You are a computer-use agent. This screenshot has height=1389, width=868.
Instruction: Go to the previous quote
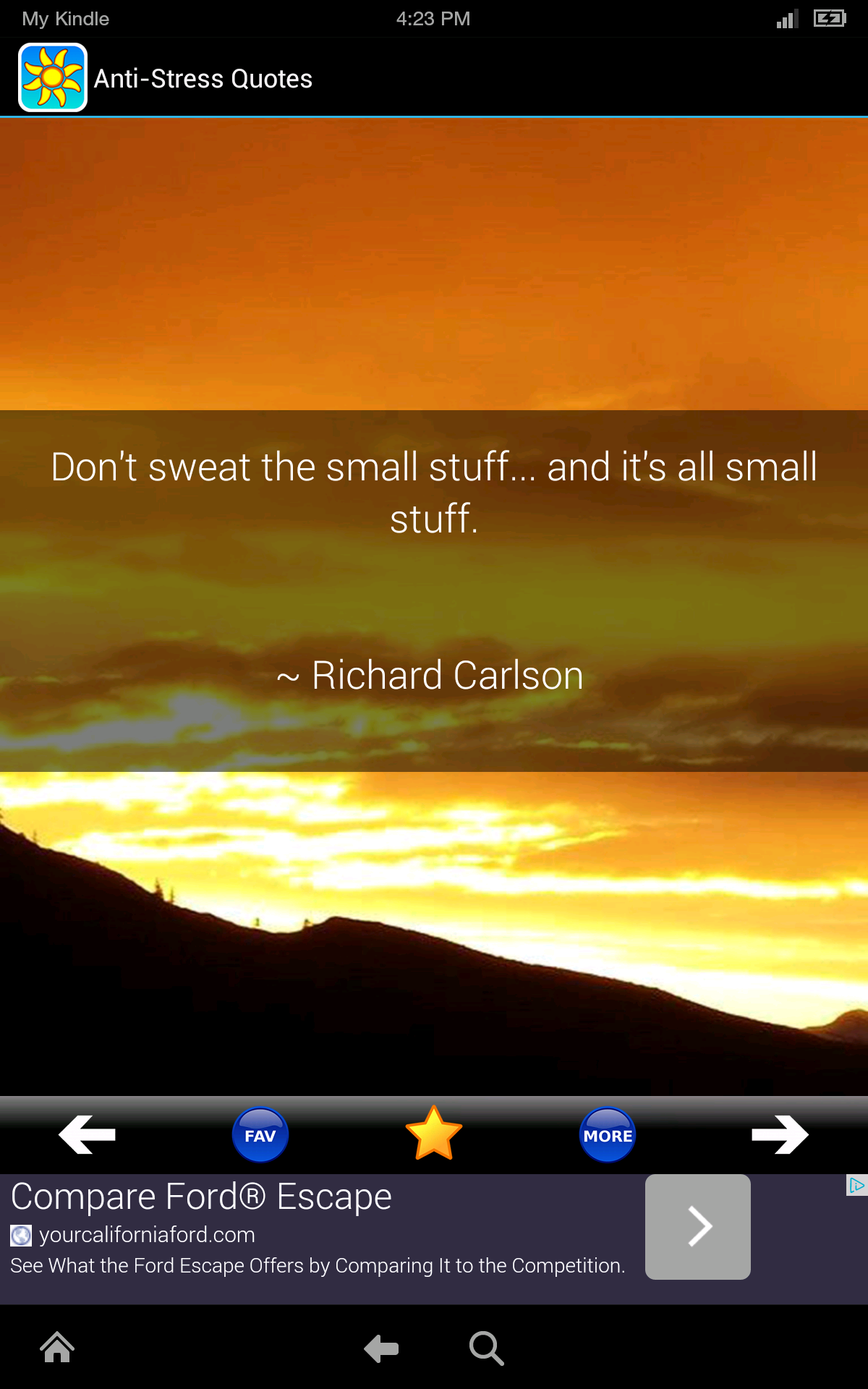point(87,1134)
